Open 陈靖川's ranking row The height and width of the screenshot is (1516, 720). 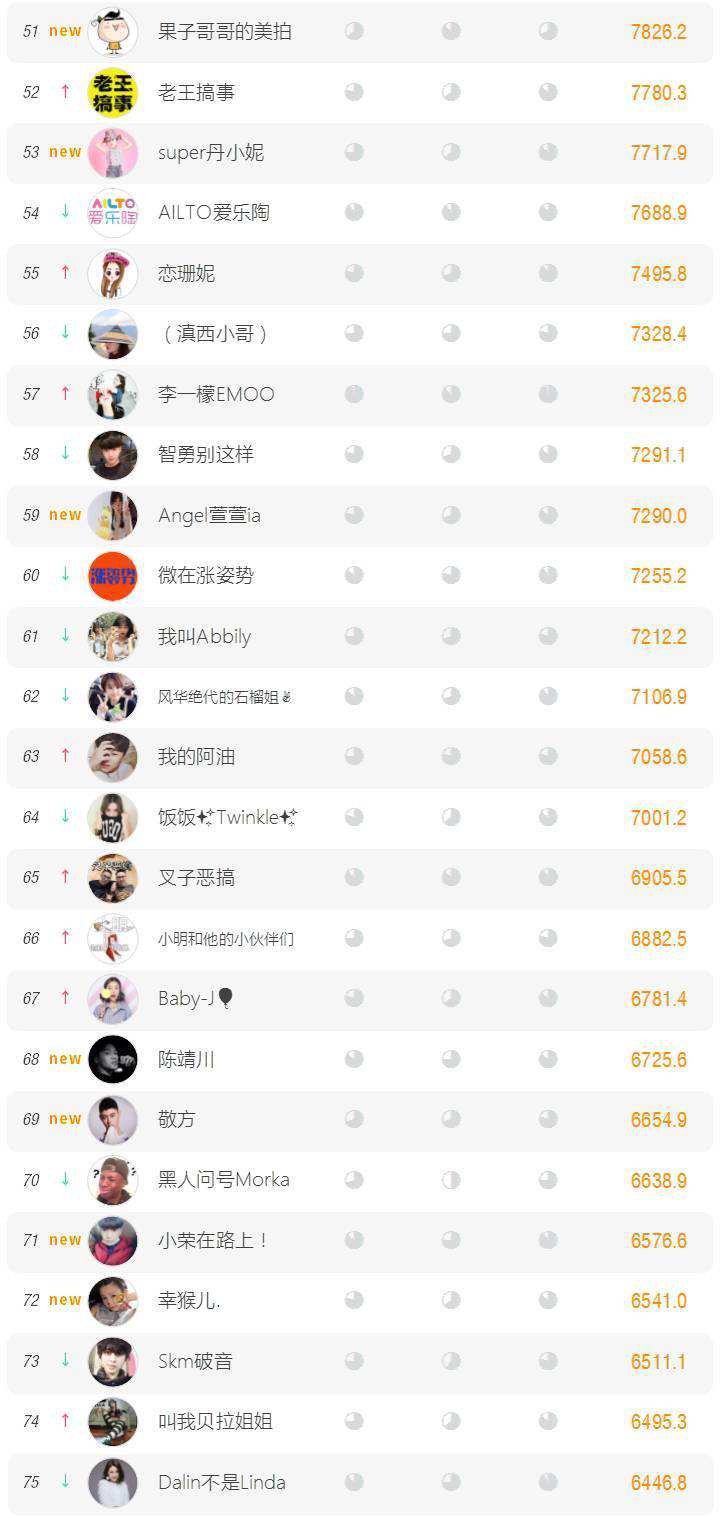(360, 1060)
